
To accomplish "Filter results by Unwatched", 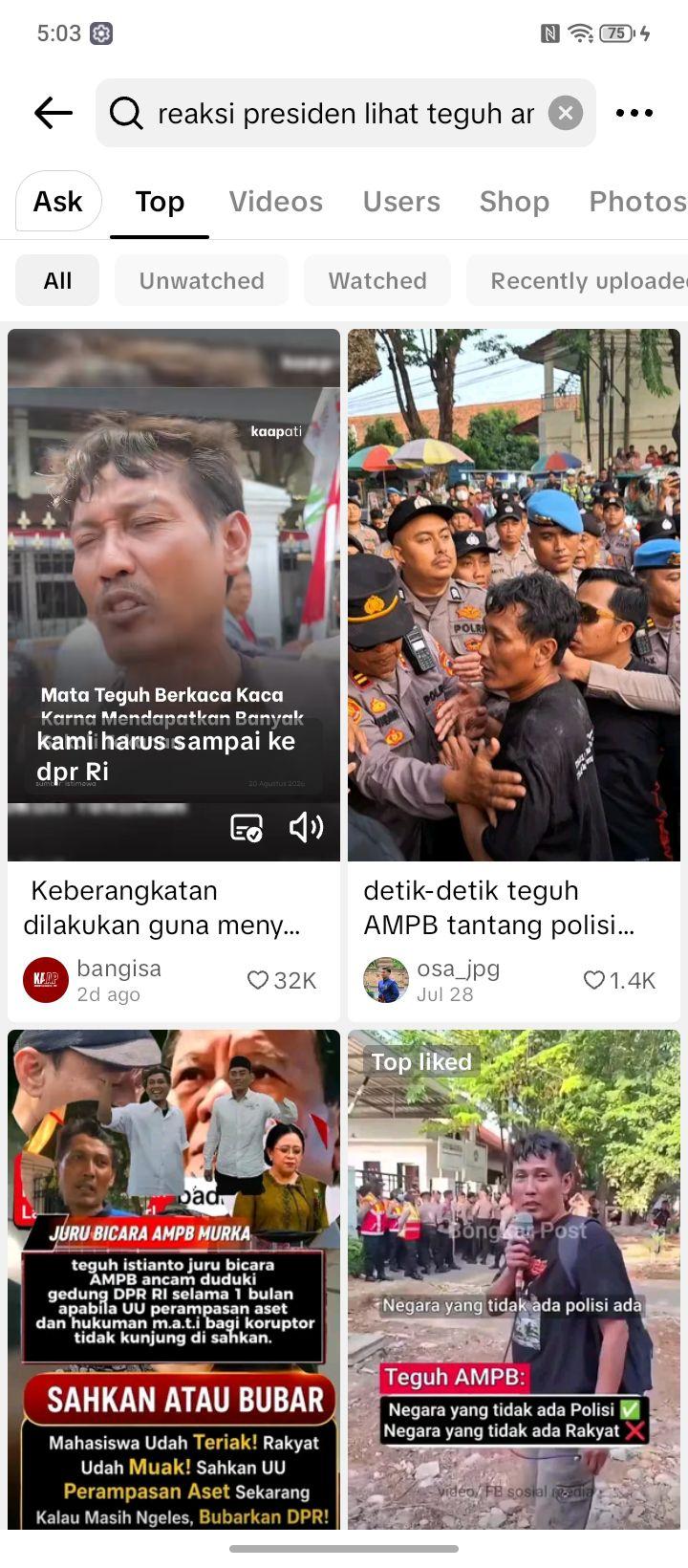I will [202, 280].
